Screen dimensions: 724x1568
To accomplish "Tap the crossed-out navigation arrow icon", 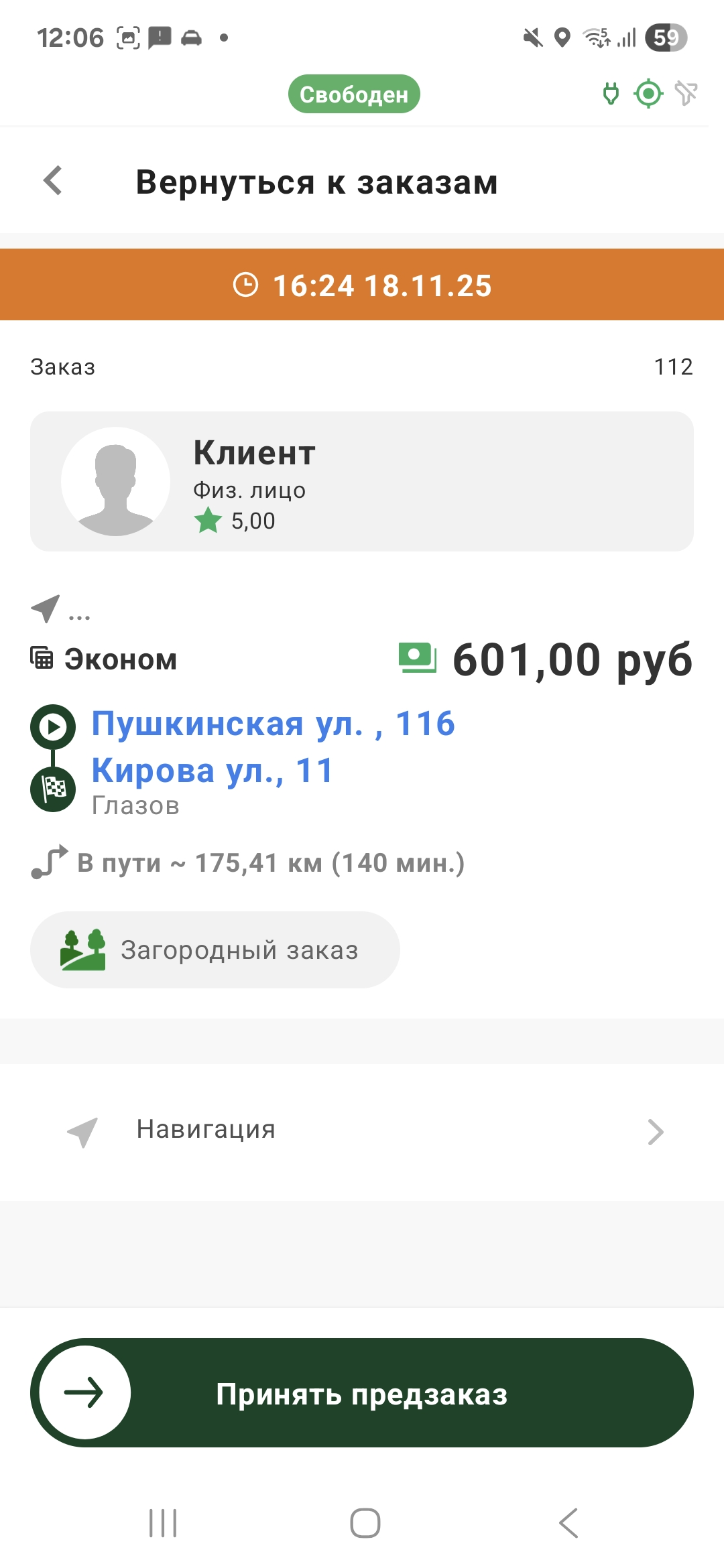I will pyautogui.click(x=686, y=94).
